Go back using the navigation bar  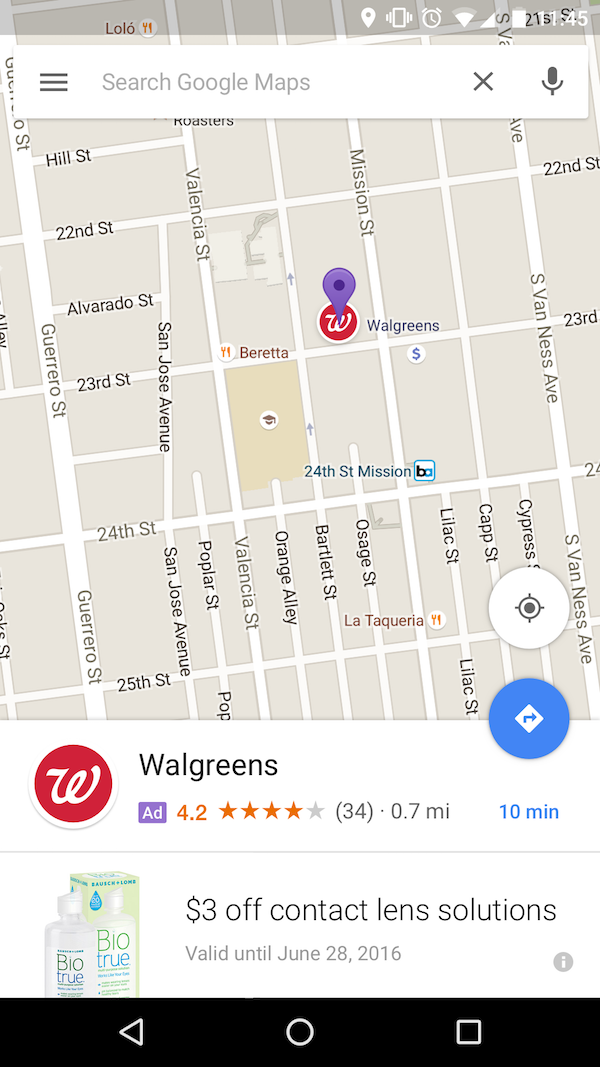[131, 1032]
